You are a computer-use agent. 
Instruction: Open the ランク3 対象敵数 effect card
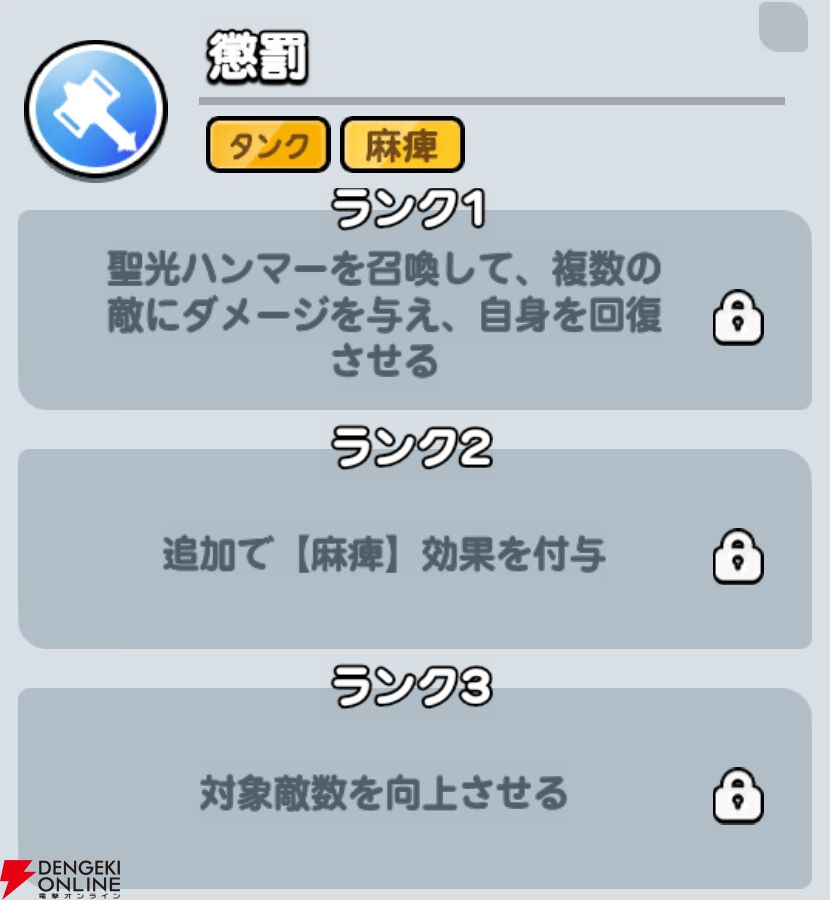(414, 792)
